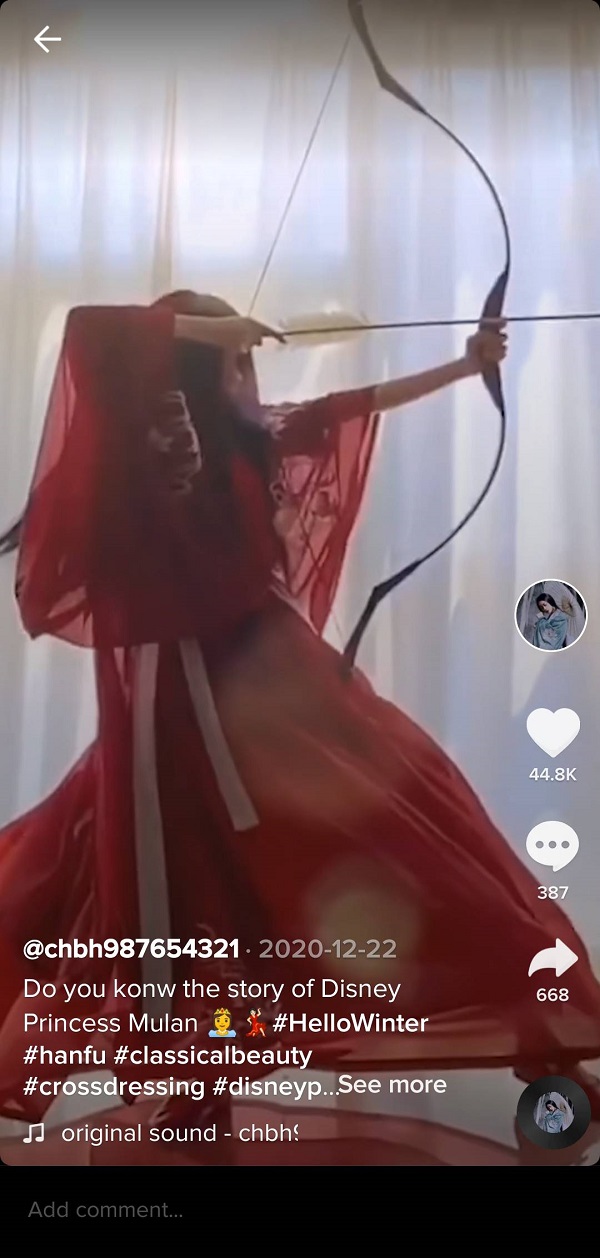
Task: Open @chbh987654321 username link
Action: [x=131, y=949]
